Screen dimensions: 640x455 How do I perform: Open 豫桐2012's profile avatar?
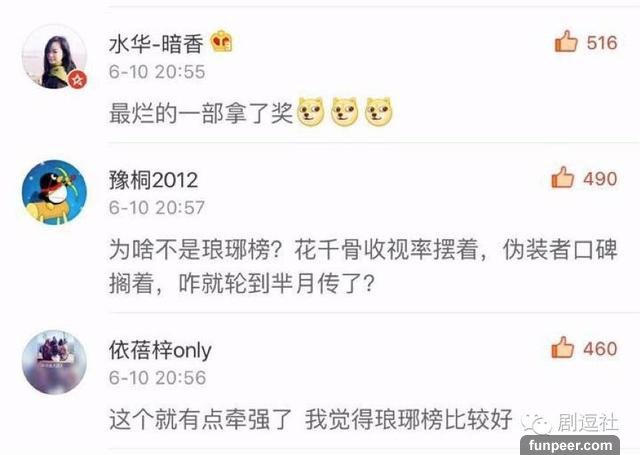(x=54, y=192)
